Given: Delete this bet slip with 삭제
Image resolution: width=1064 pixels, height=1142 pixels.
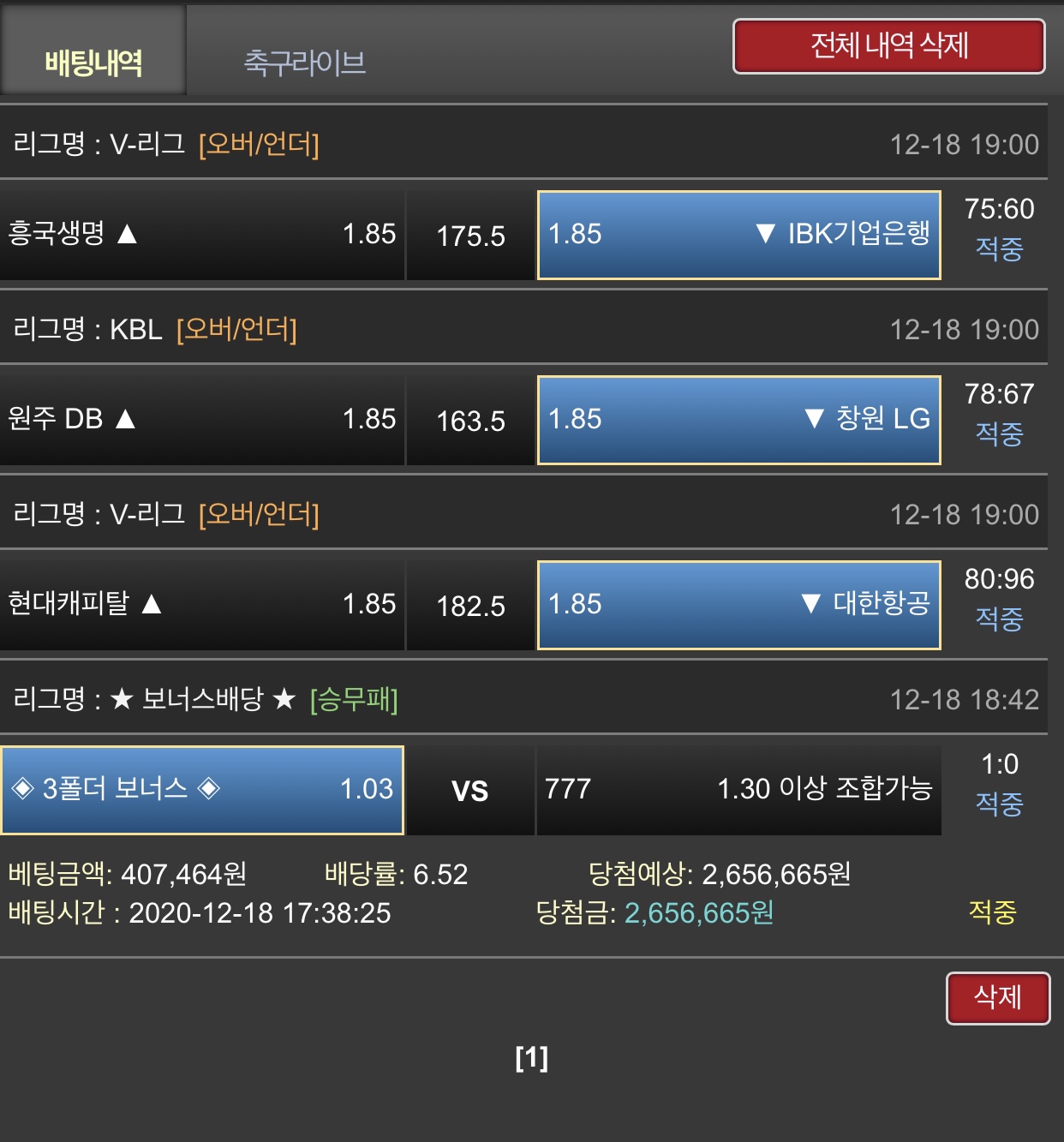Looking at the screenshot, I should click(997, 997).
